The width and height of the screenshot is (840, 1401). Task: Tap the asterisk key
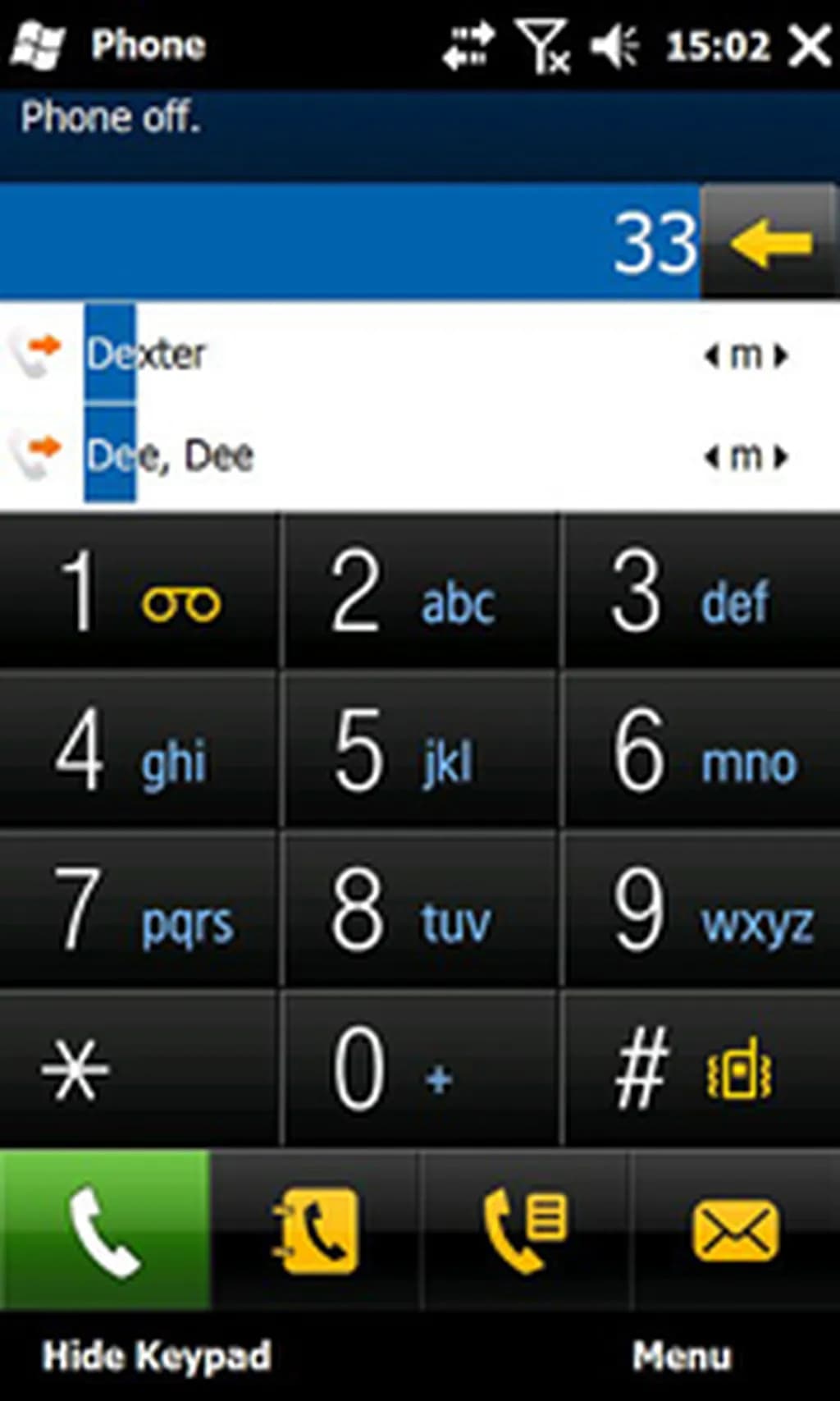(x=138, y=1069)
